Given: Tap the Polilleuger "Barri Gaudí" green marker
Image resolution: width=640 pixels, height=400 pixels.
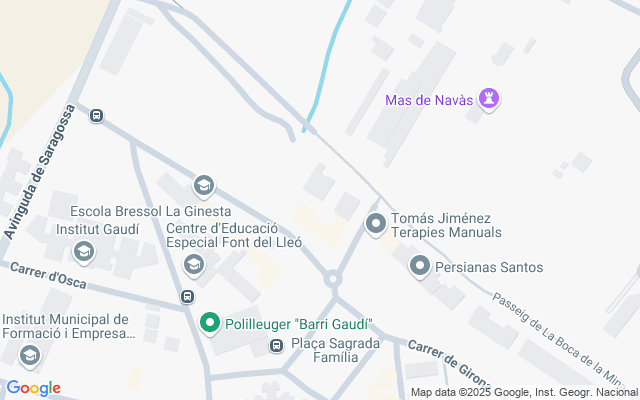Looking at the screenshot, I should (209, 323).
